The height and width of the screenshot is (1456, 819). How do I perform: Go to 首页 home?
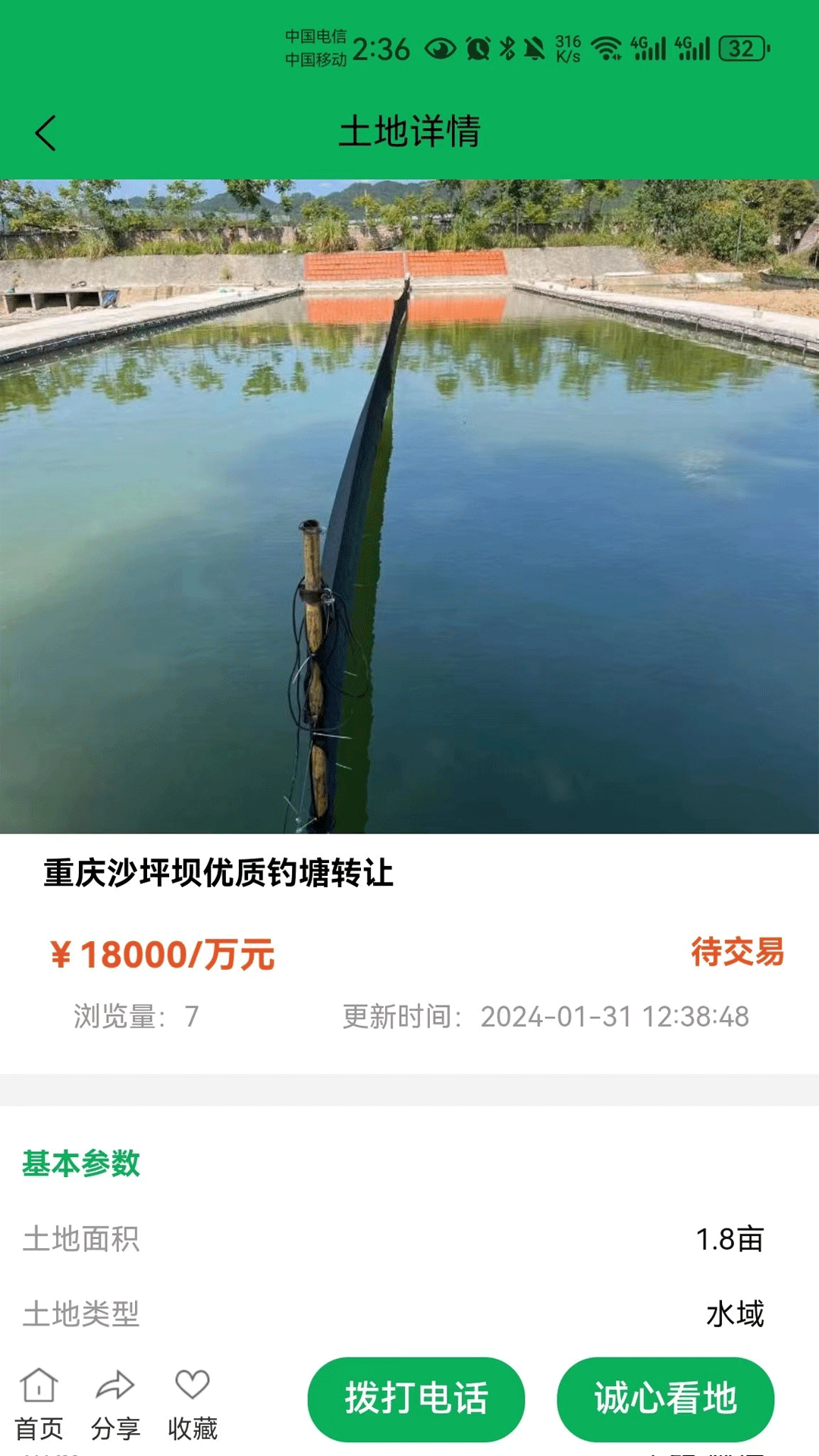[39, 1404]
